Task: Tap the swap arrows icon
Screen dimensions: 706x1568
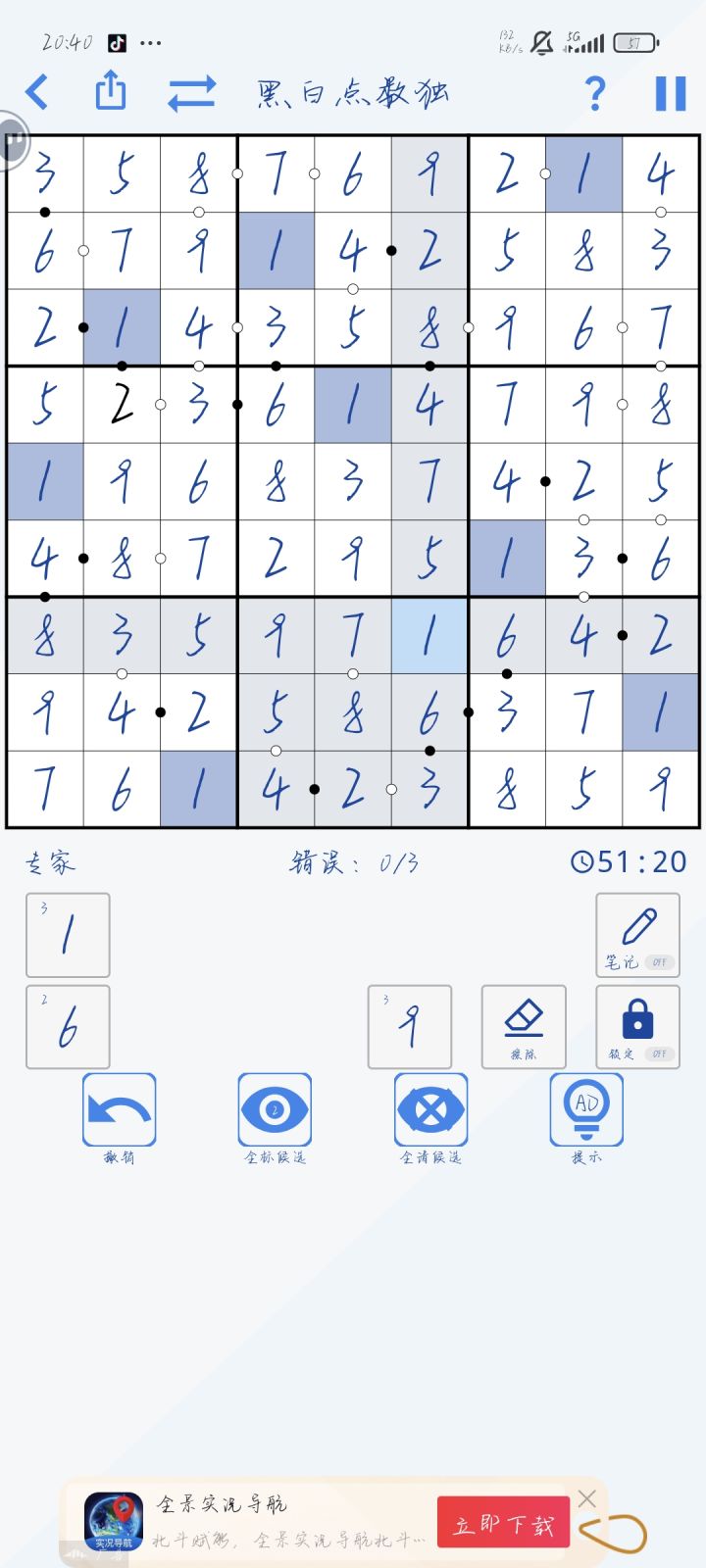Action: [191, 93]
